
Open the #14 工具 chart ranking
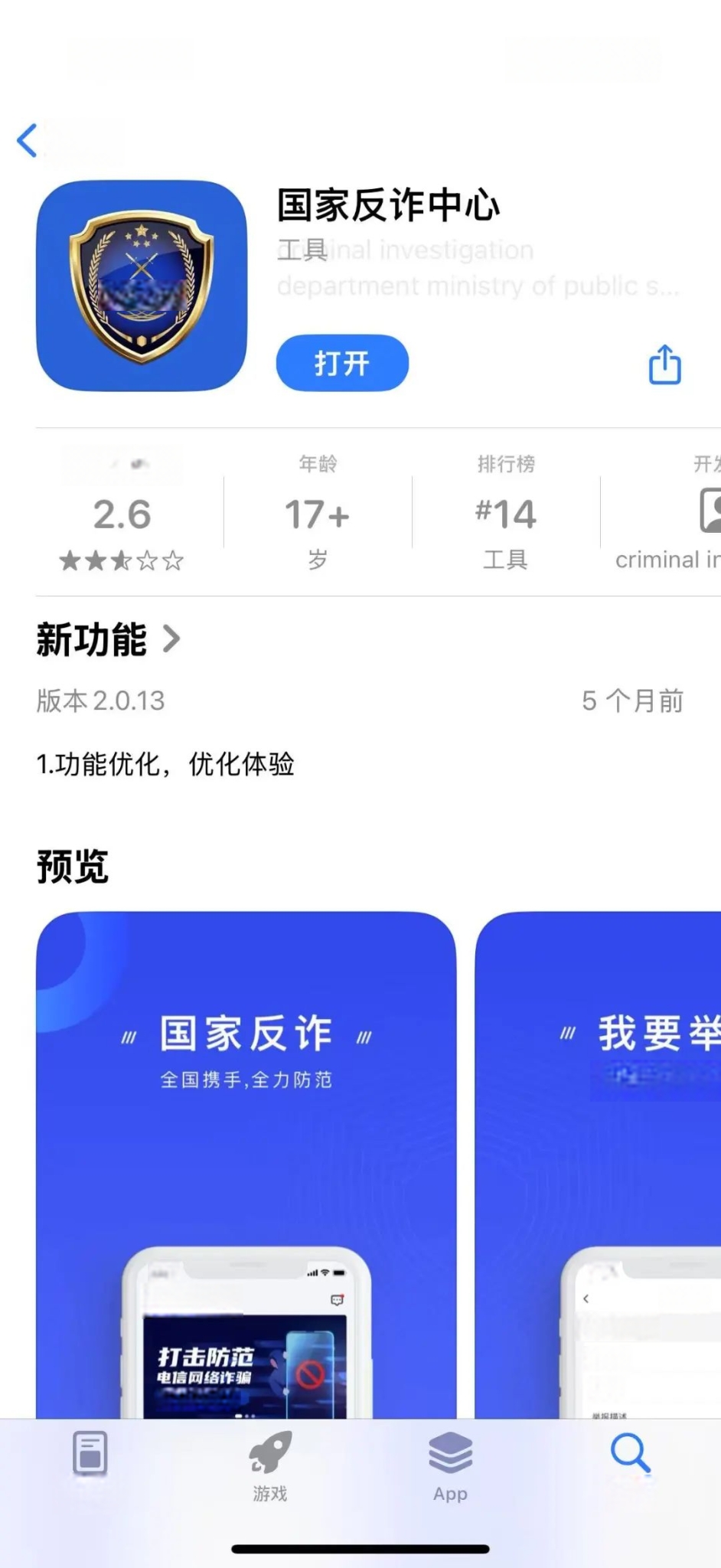pyautogui.click(x=505, y=514)
